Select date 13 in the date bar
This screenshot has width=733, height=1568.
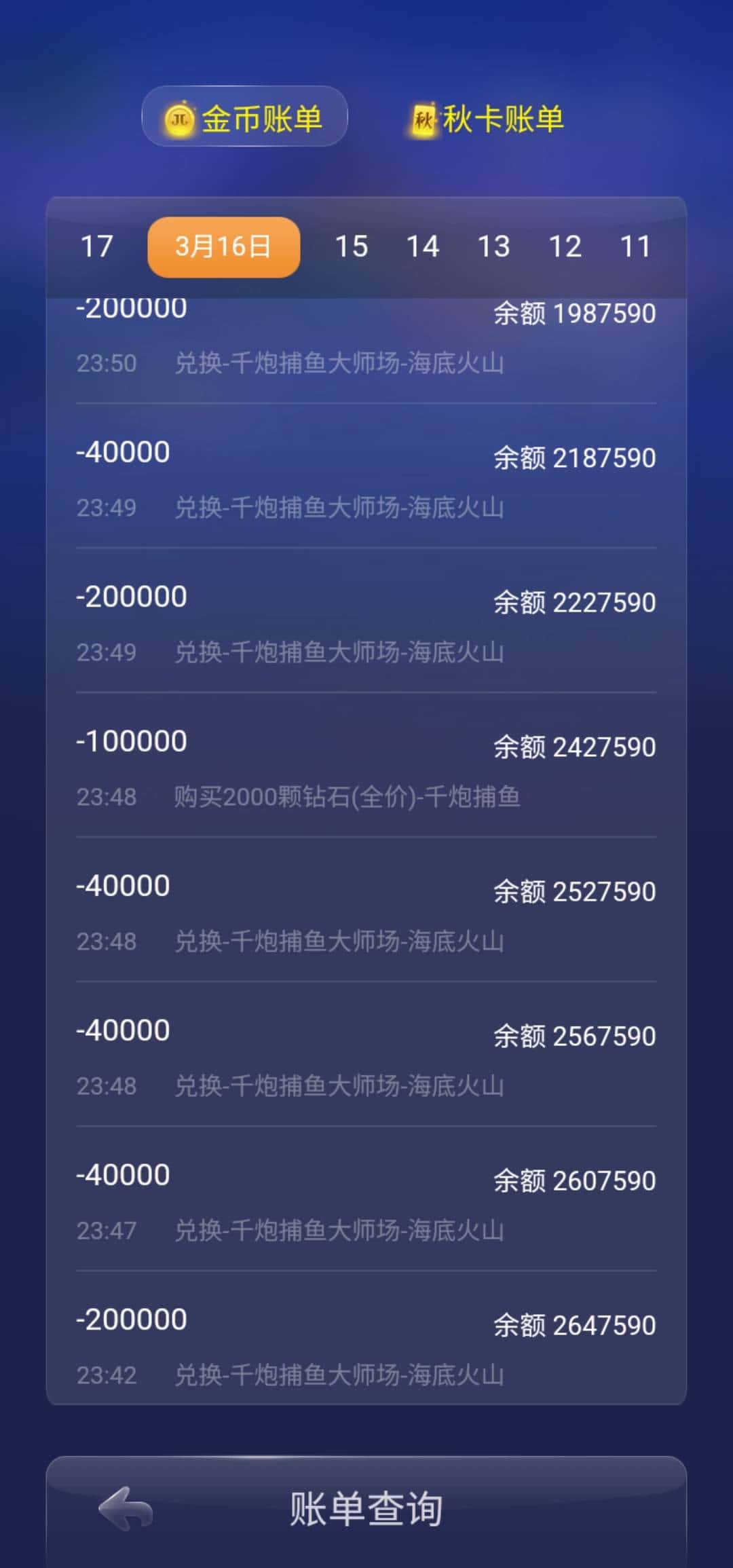coord(496,247)
